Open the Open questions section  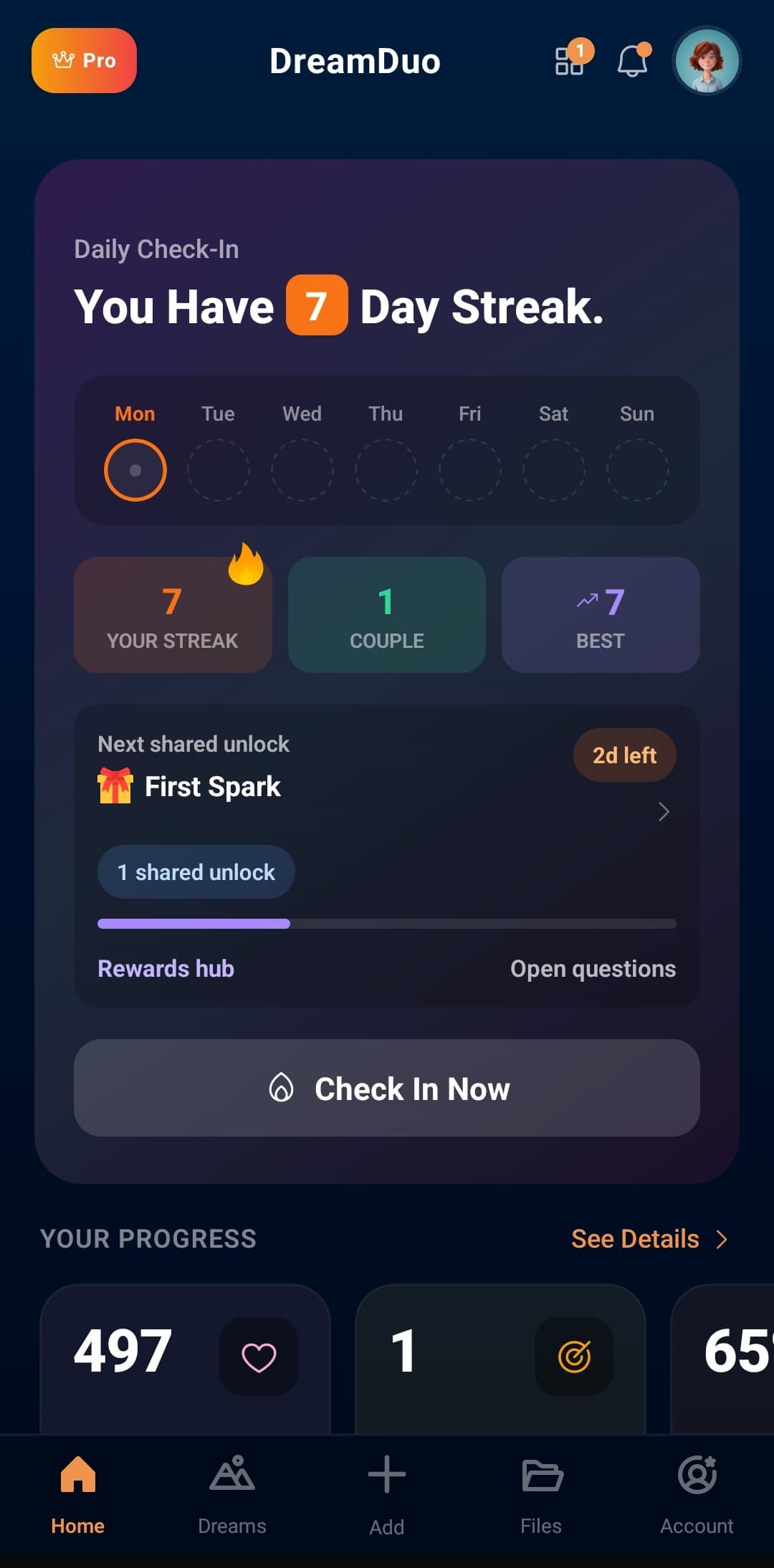point(593,968)
